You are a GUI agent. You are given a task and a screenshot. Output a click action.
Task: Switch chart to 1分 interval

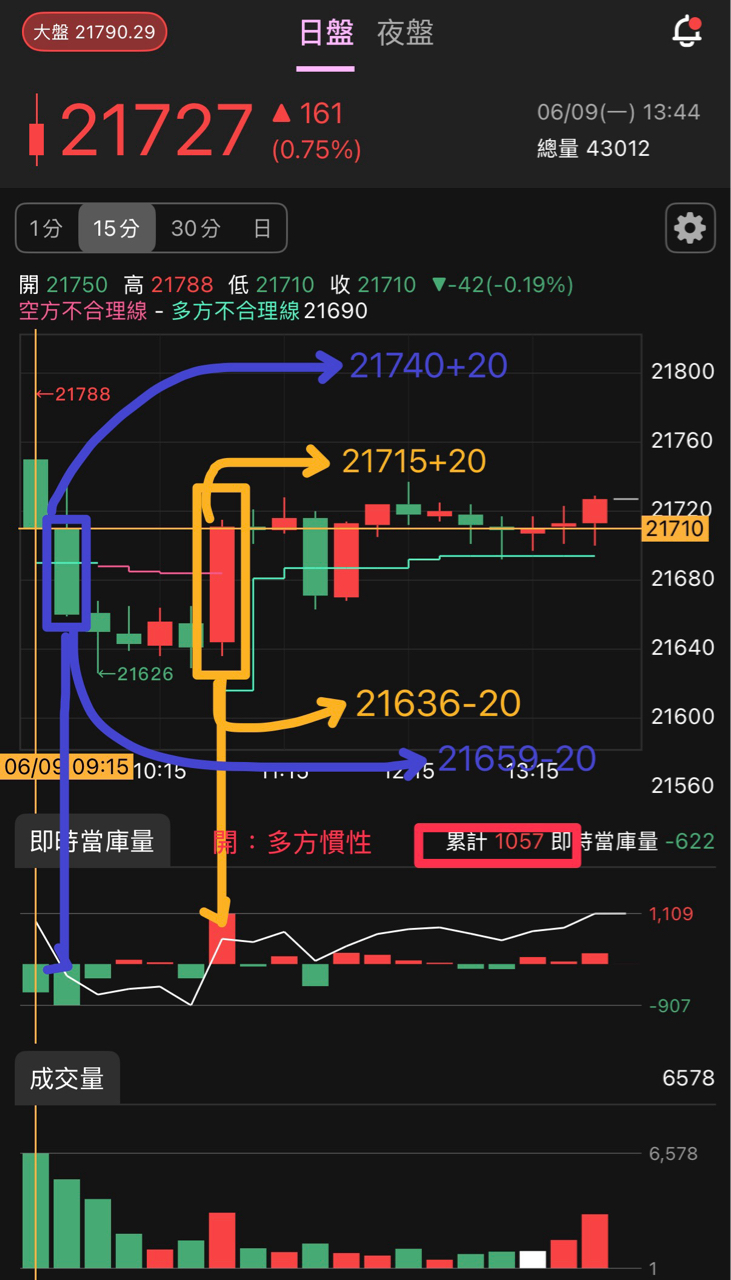47,228
